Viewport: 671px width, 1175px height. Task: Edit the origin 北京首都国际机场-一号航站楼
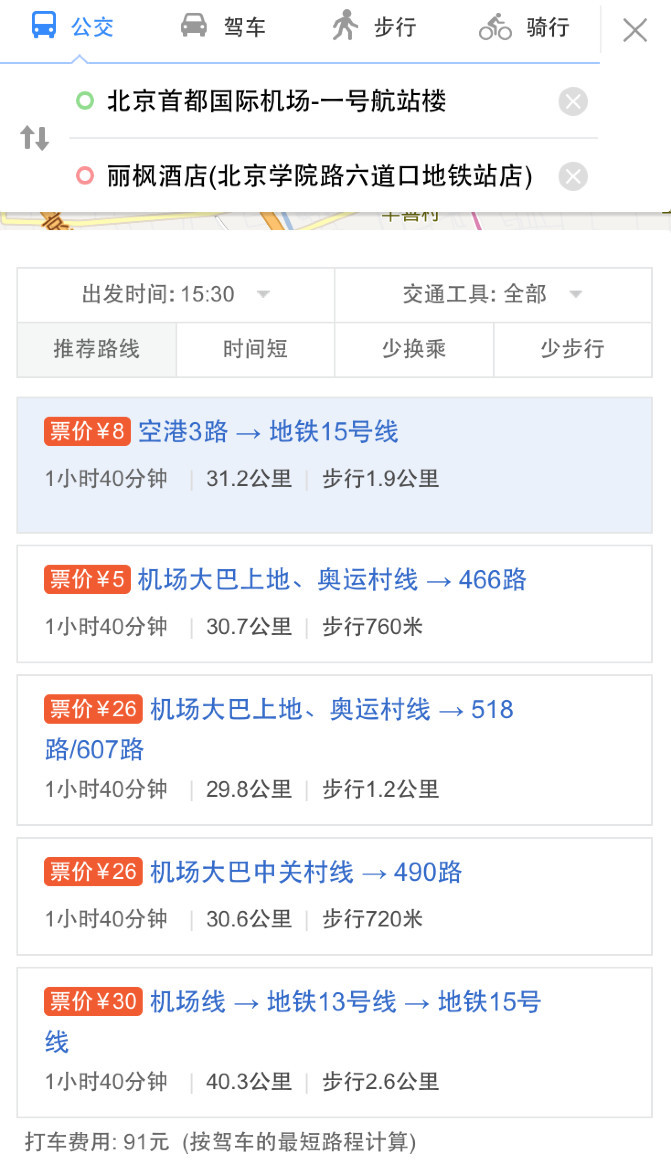click(x=315, y=101)
